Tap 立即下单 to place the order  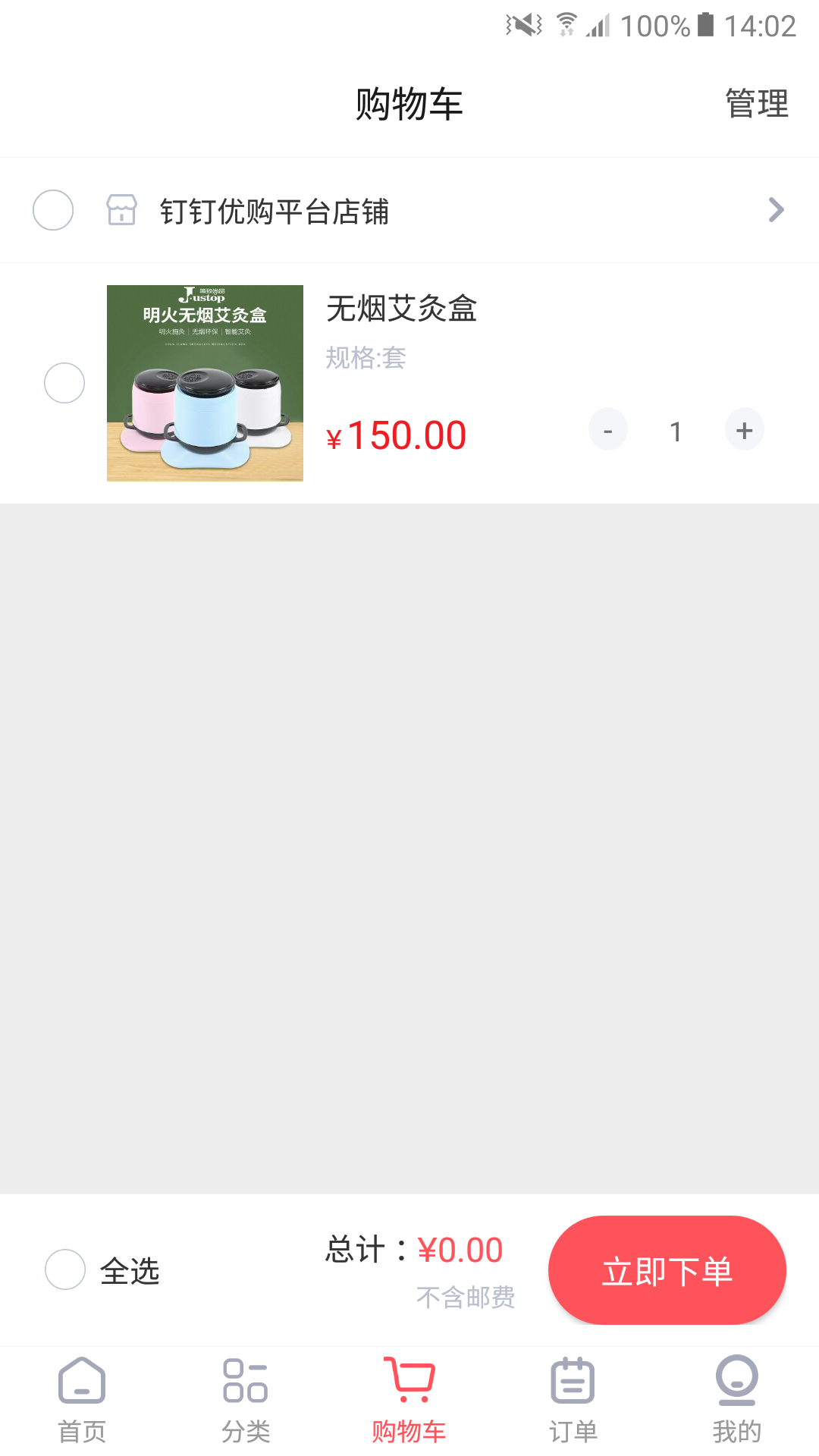tap(667, 1270)
